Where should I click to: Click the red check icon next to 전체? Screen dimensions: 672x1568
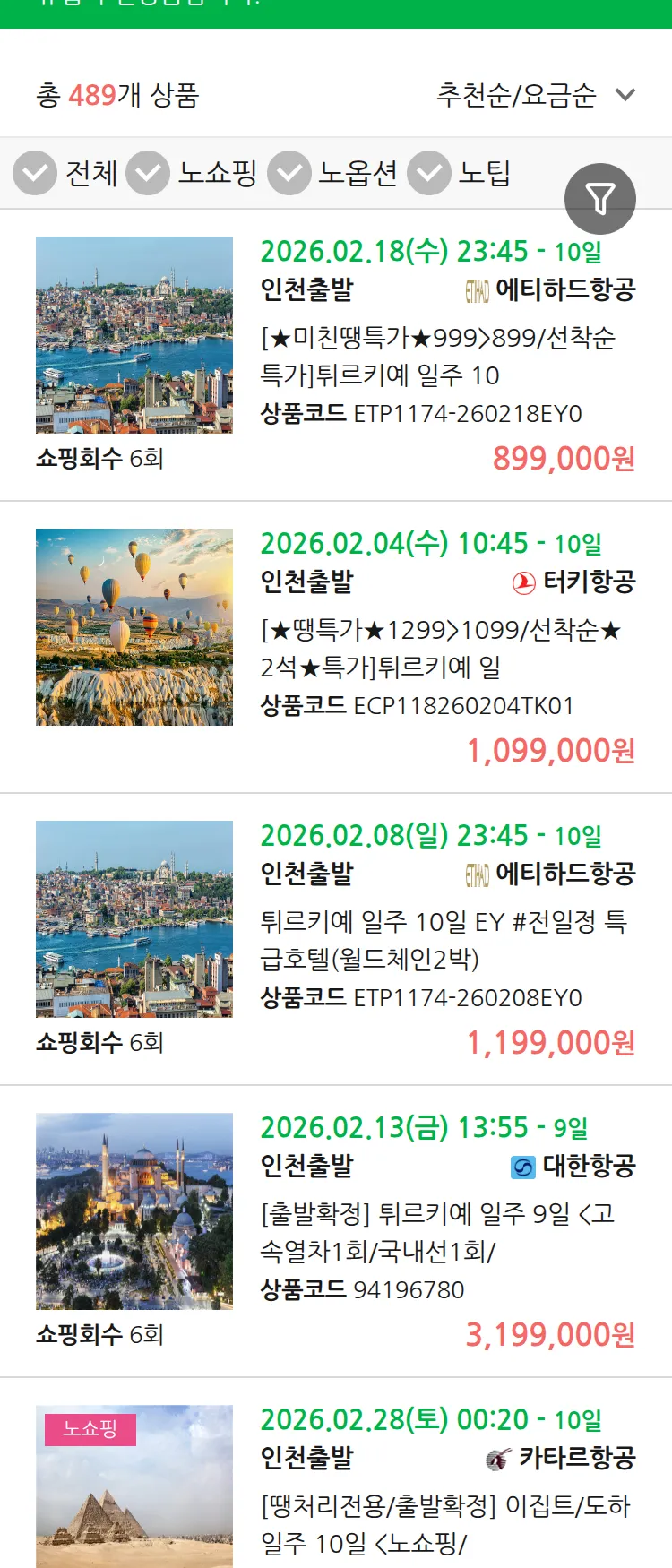(x=34, y=174)
